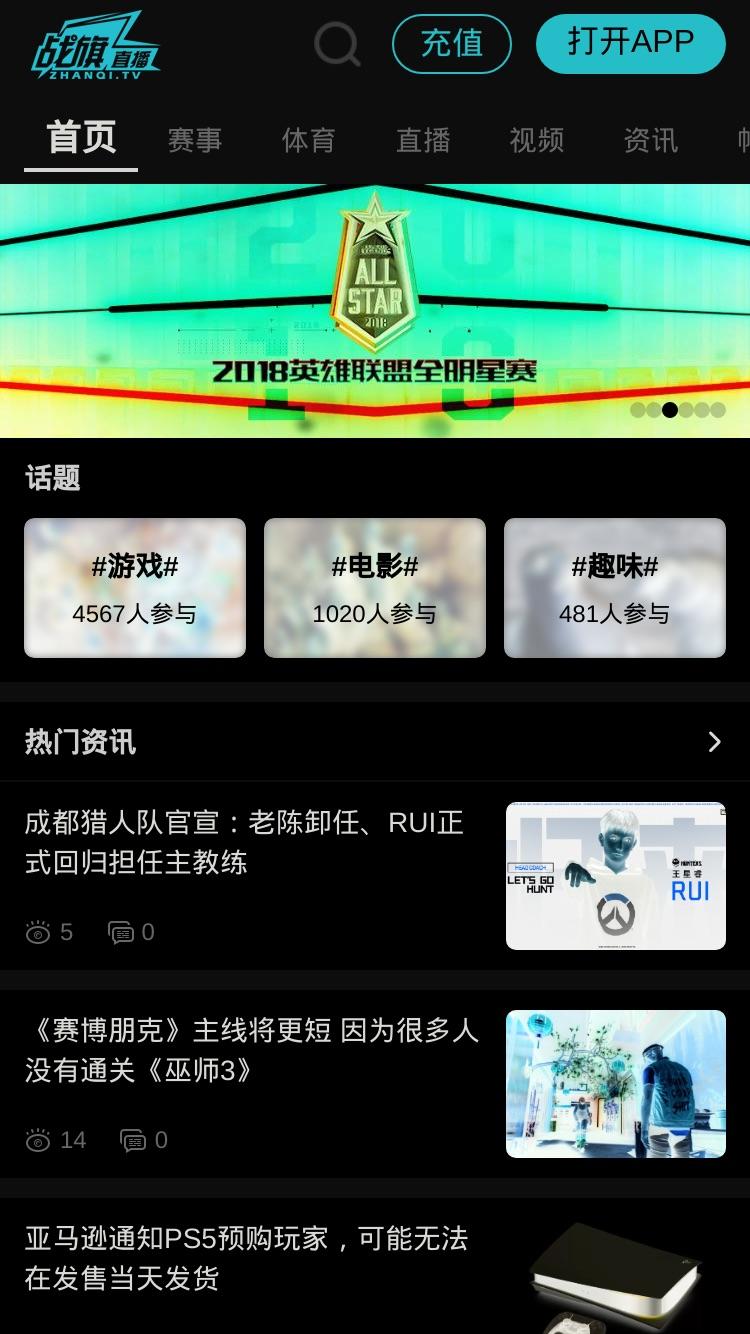The height and width of the screenshot is (1334, 750).
Task: Switch to the 体育 tab
Action: tap(309, 140)
